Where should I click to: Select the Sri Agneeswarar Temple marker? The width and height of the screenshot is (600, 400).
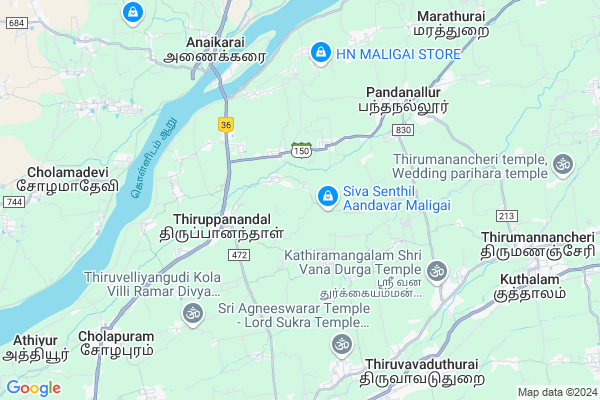(x=341, y=344)
